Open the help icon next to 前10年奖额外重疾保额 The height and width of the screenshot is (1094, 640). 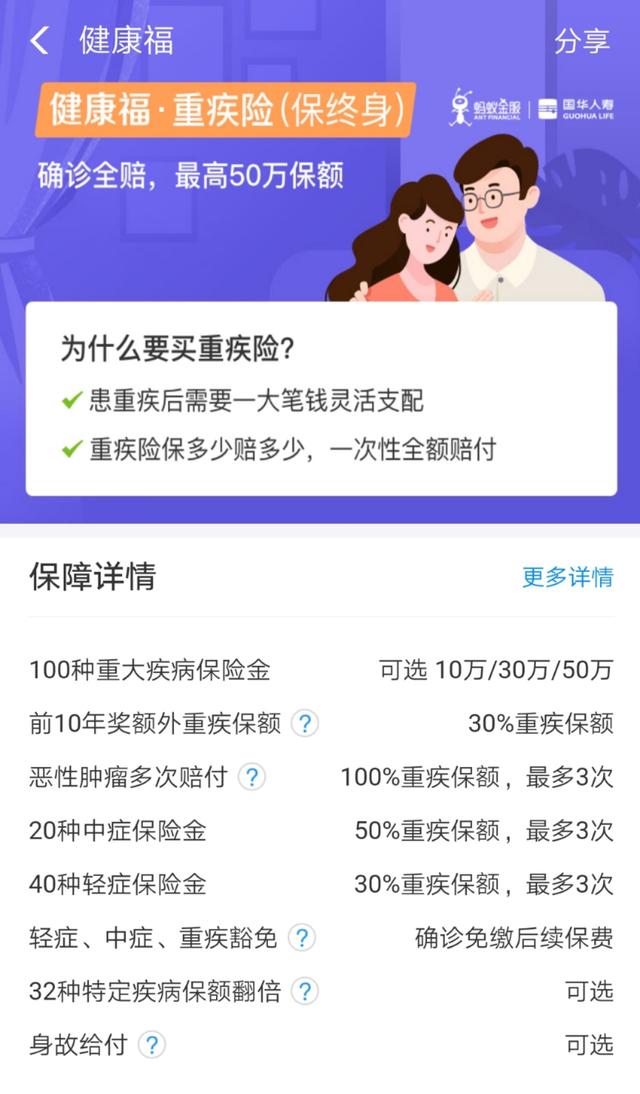point(304,724)
